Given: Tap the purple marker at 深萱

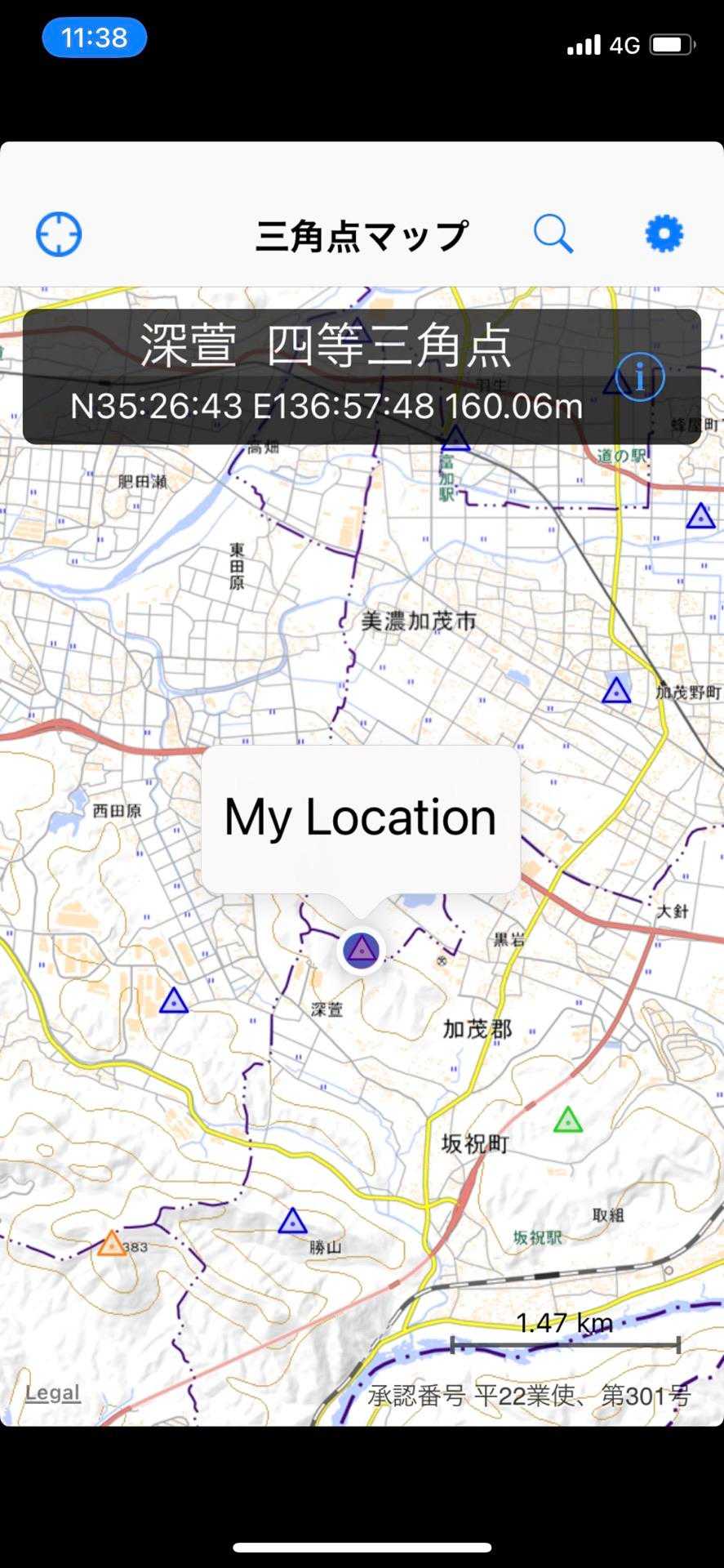Looking at the screenshot, I should (x=361, y=951).
